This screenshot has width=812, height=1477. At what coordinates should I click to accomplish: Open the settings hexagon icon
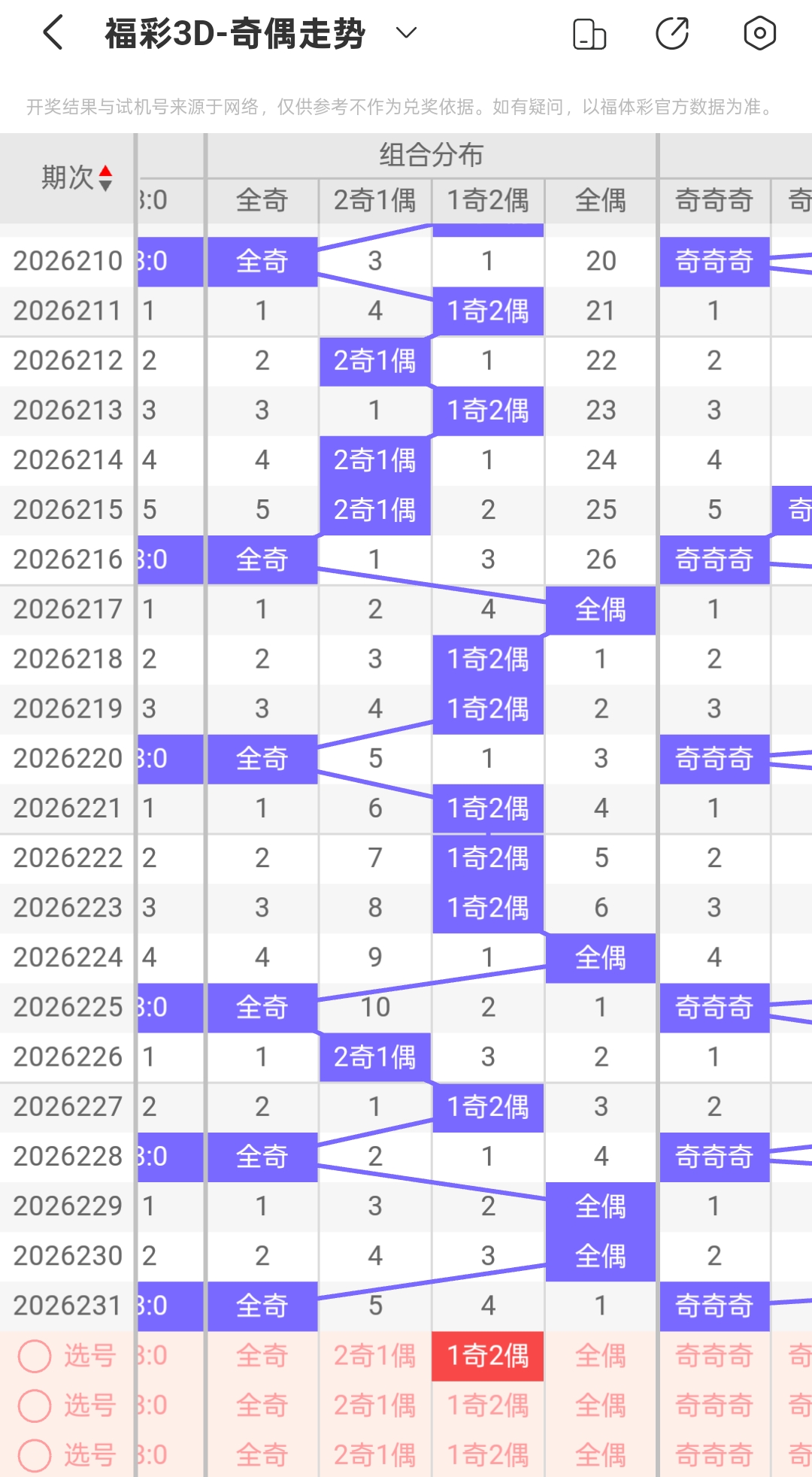point(759,33)
